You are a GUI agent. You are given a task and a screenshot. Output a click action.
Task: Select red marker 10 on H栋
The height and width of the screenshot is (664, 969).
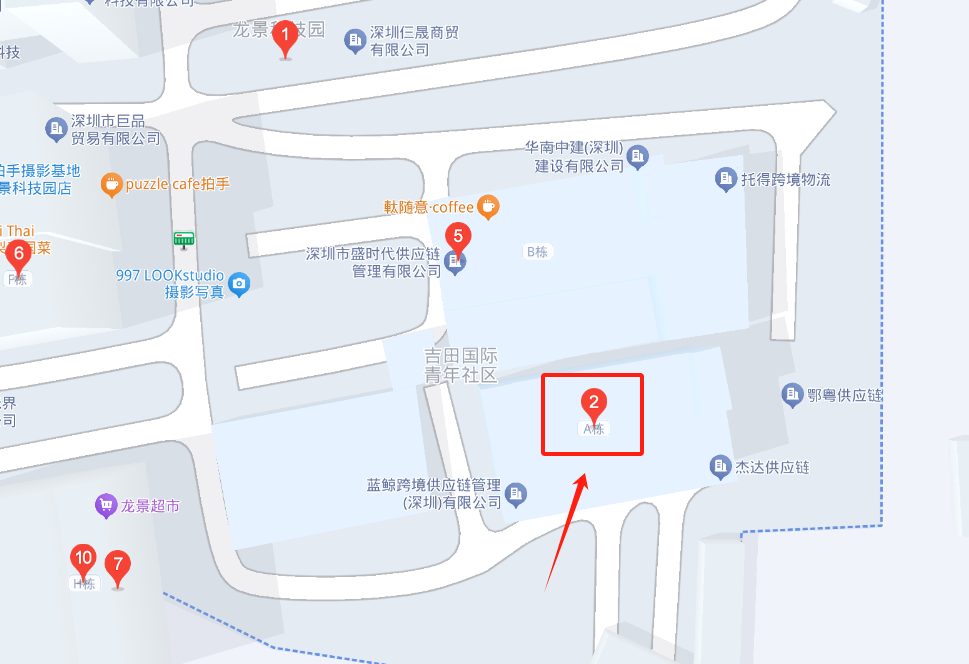coord(84,559)
